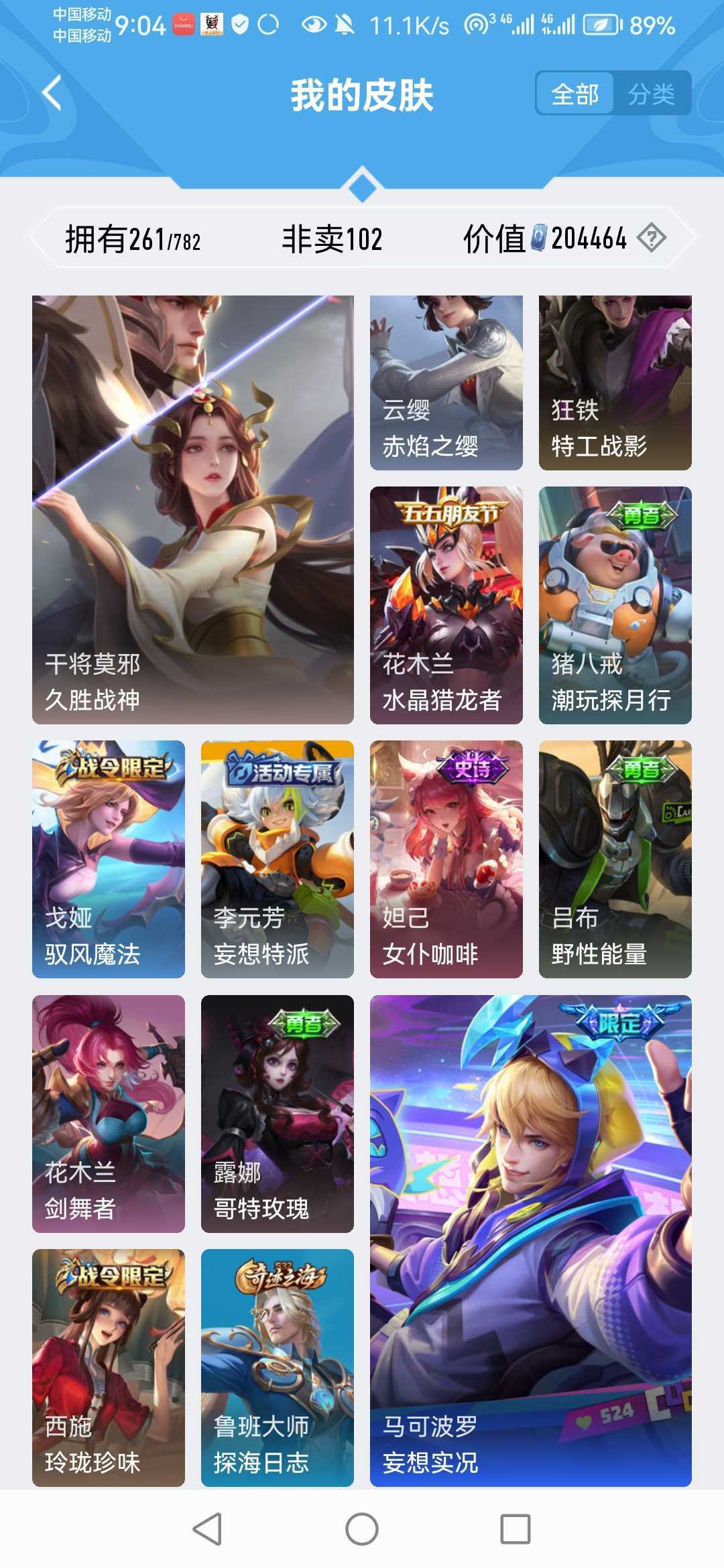Select the 全部 tab

click(575, 94)
